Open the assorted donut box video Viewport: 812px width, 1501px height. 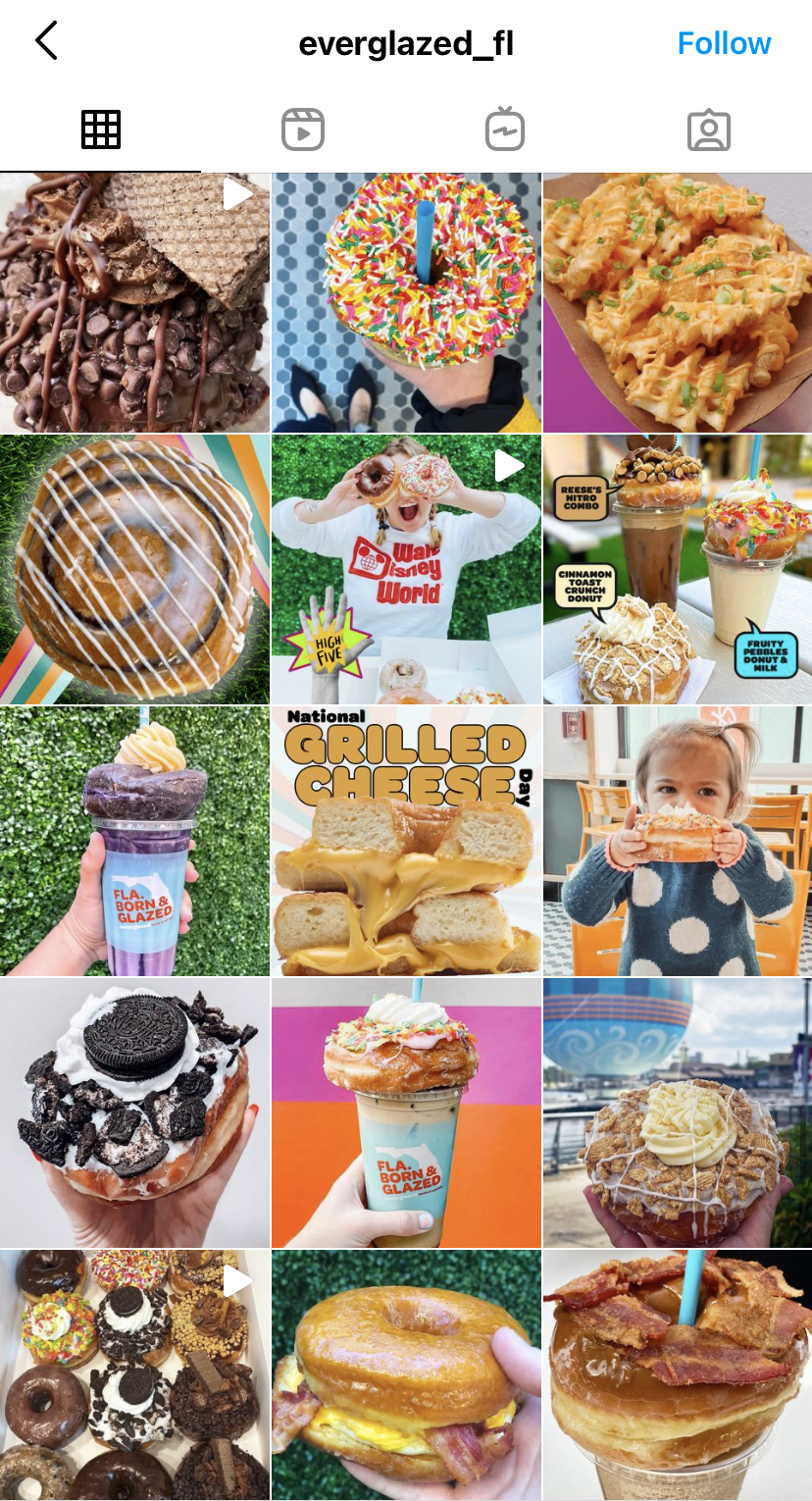pyautogui.click(x=134, y=1375)
